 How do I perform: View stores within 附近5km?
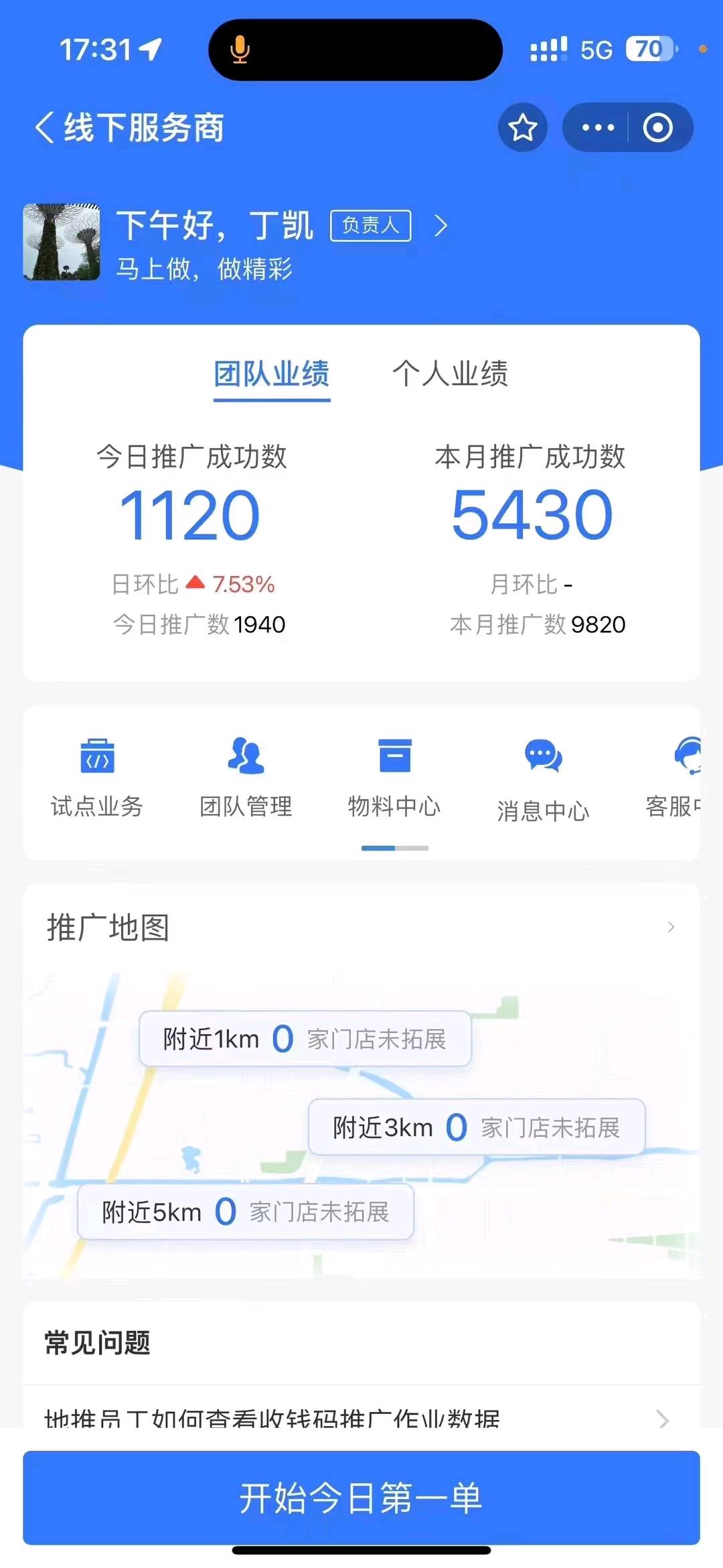(245, 1212)
